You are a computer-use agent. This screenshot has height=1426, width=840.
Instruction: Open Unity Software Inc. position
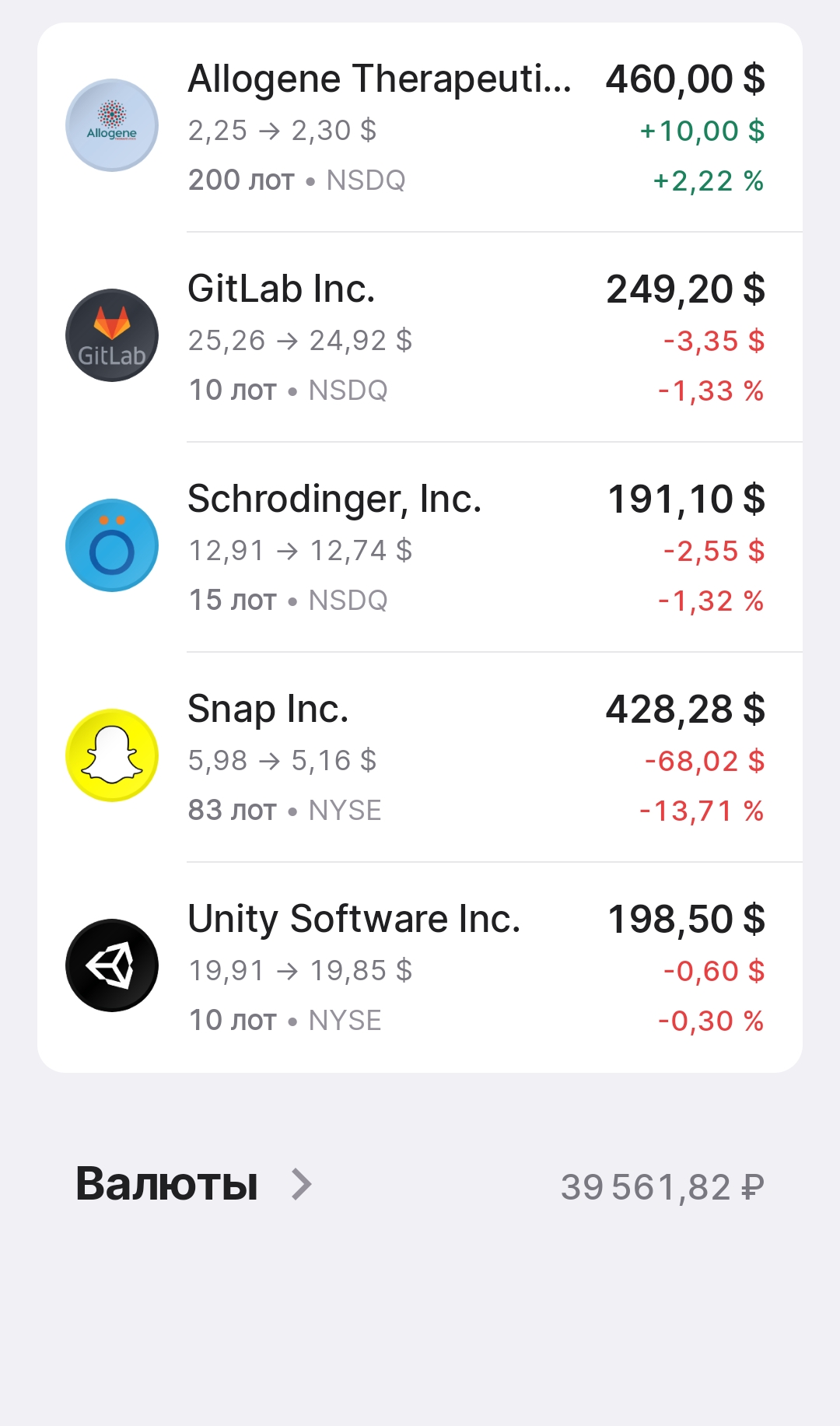point(420,968)
